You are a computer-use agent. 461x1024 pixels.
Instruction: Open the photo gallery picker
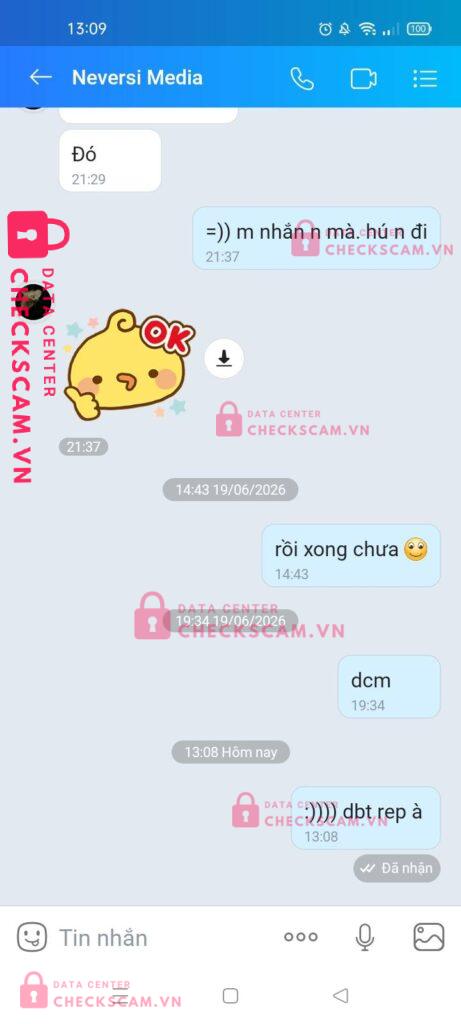(x=429, y=937)
